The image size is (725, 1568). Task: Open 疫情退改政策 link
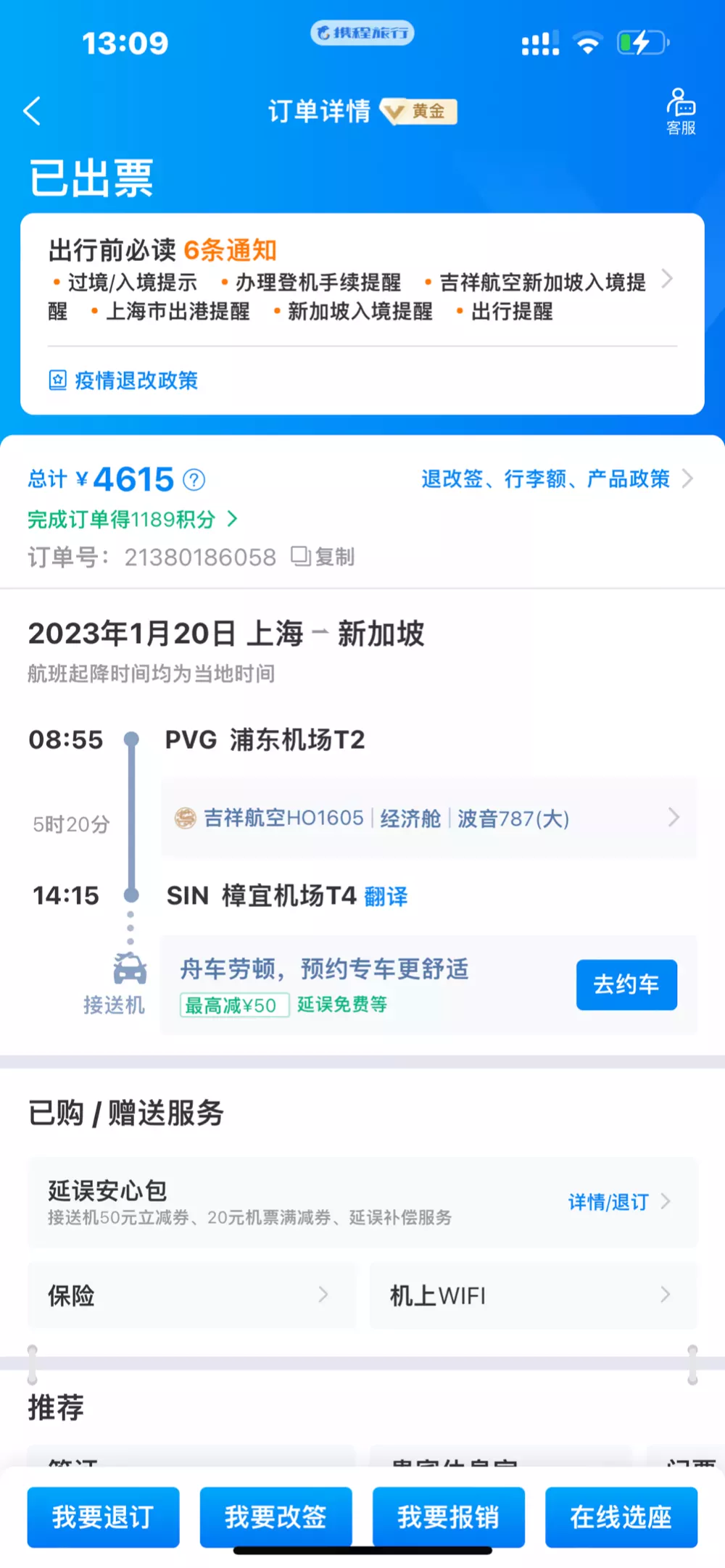(x=123, y=381)
